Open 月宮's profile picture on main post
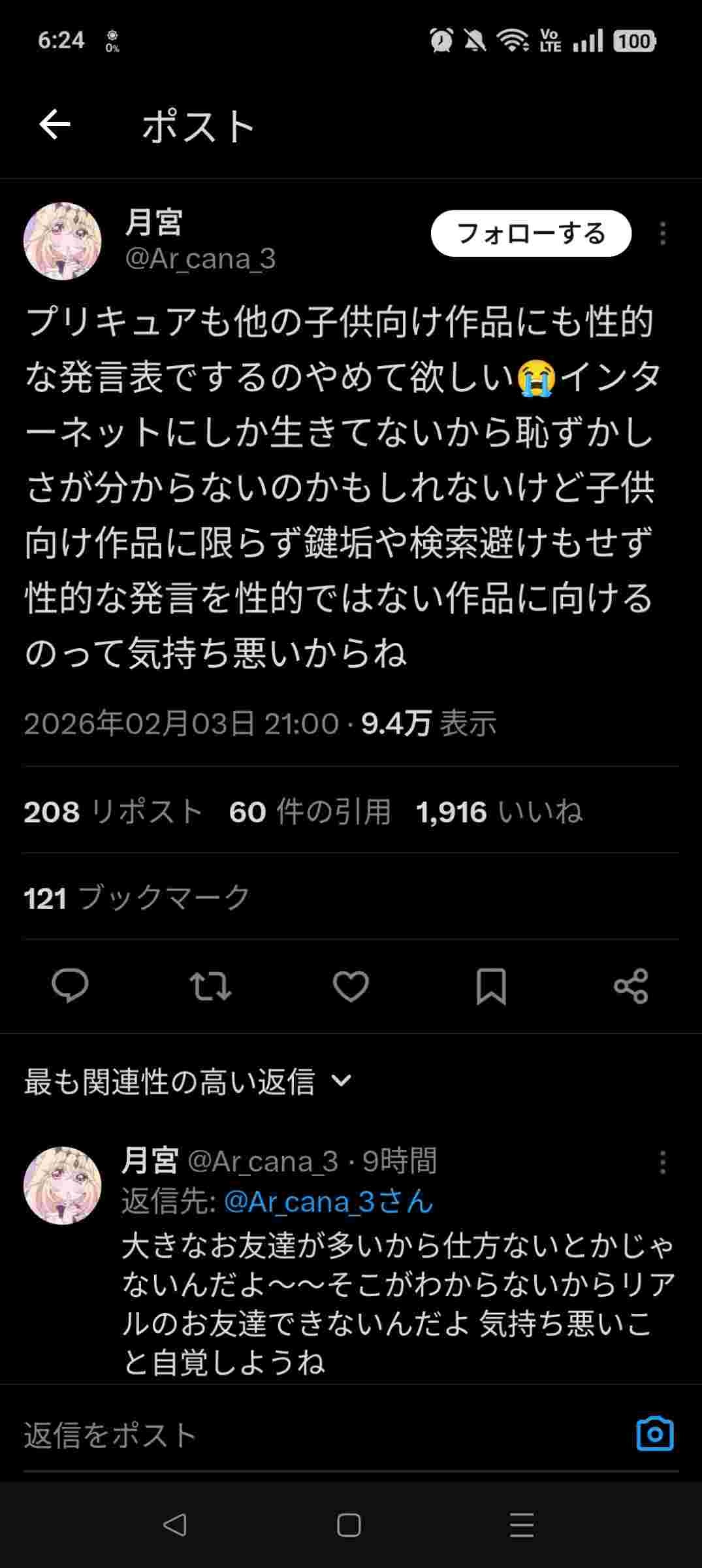Image resolution: width=702 pixels, height=1568 pixels. coord(63,241)
